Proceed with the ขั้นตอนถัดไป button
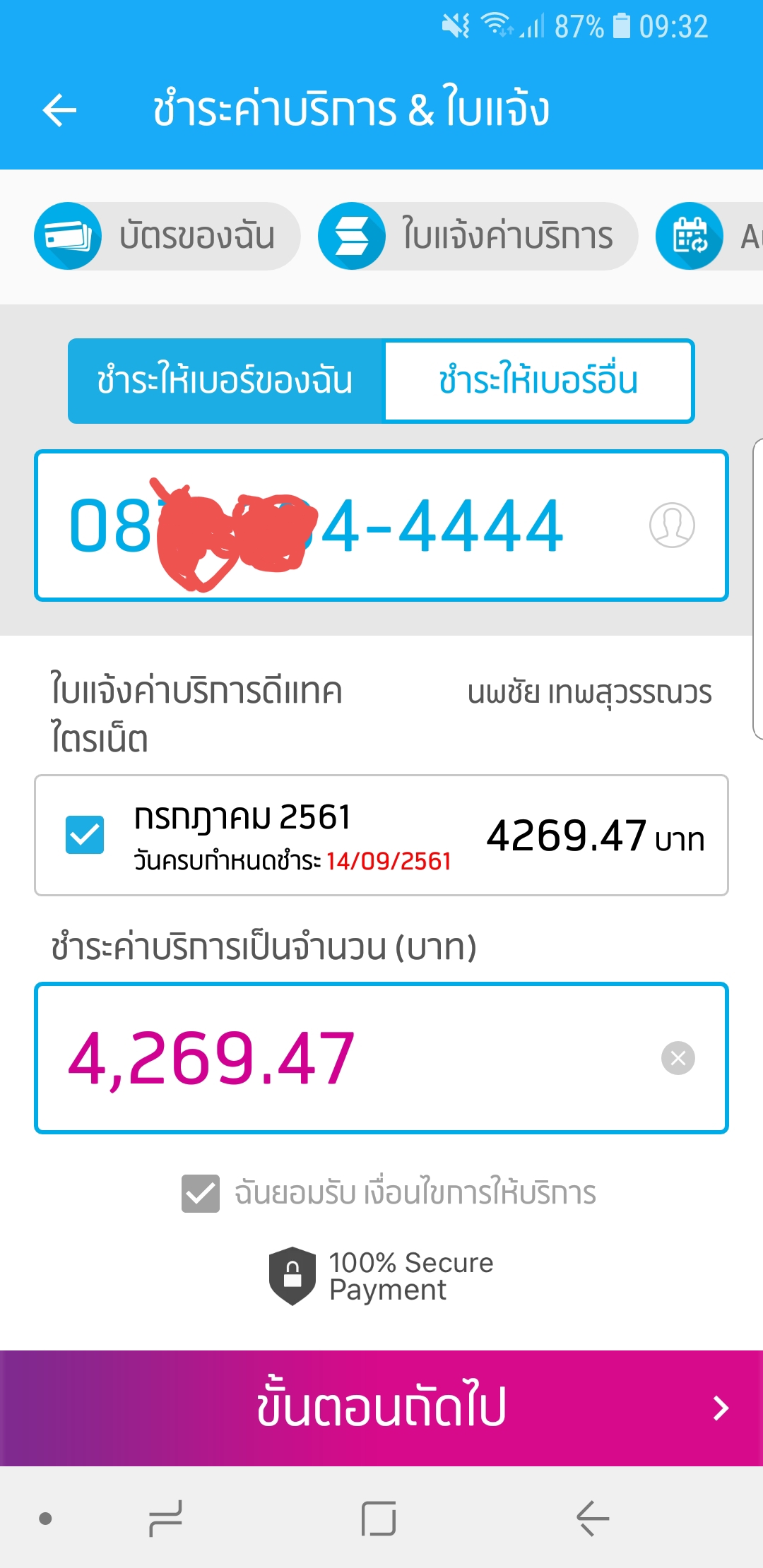The image size is (763, 1568). point(381,1408)
